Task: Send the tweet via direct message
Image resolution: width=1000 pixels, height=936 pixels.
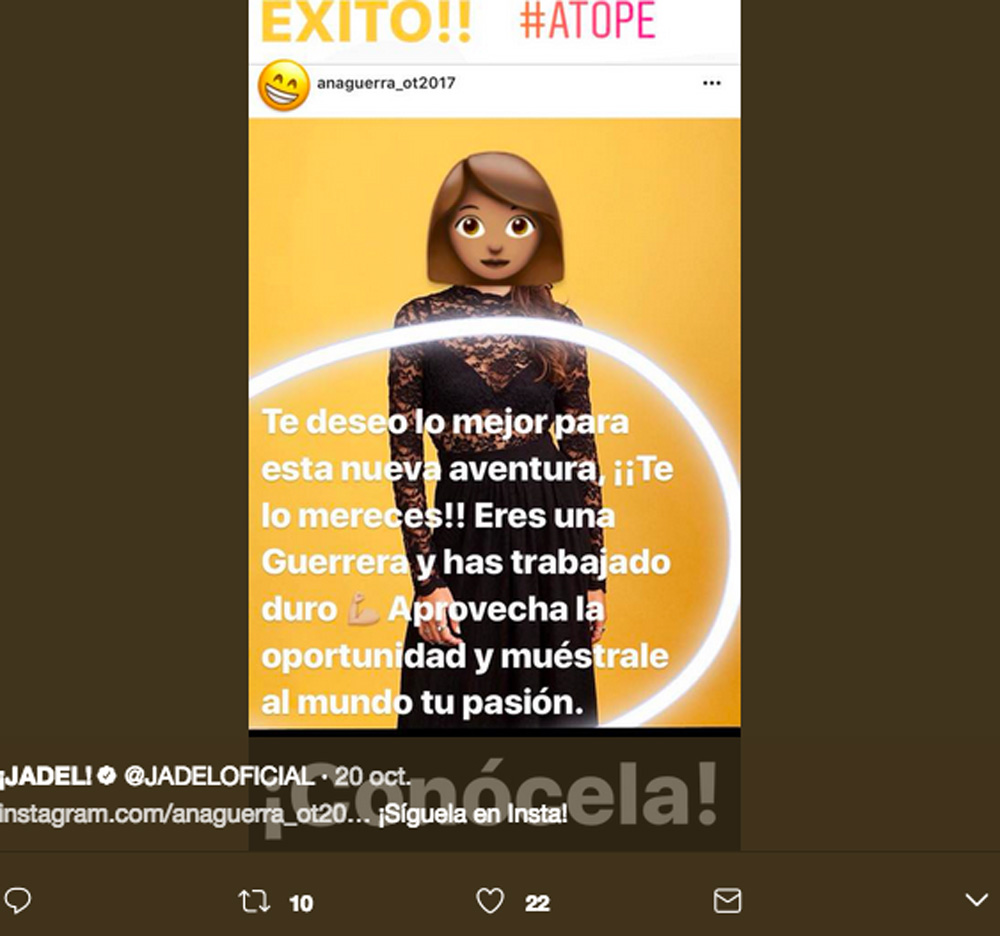Action: [x=727, y=901]
